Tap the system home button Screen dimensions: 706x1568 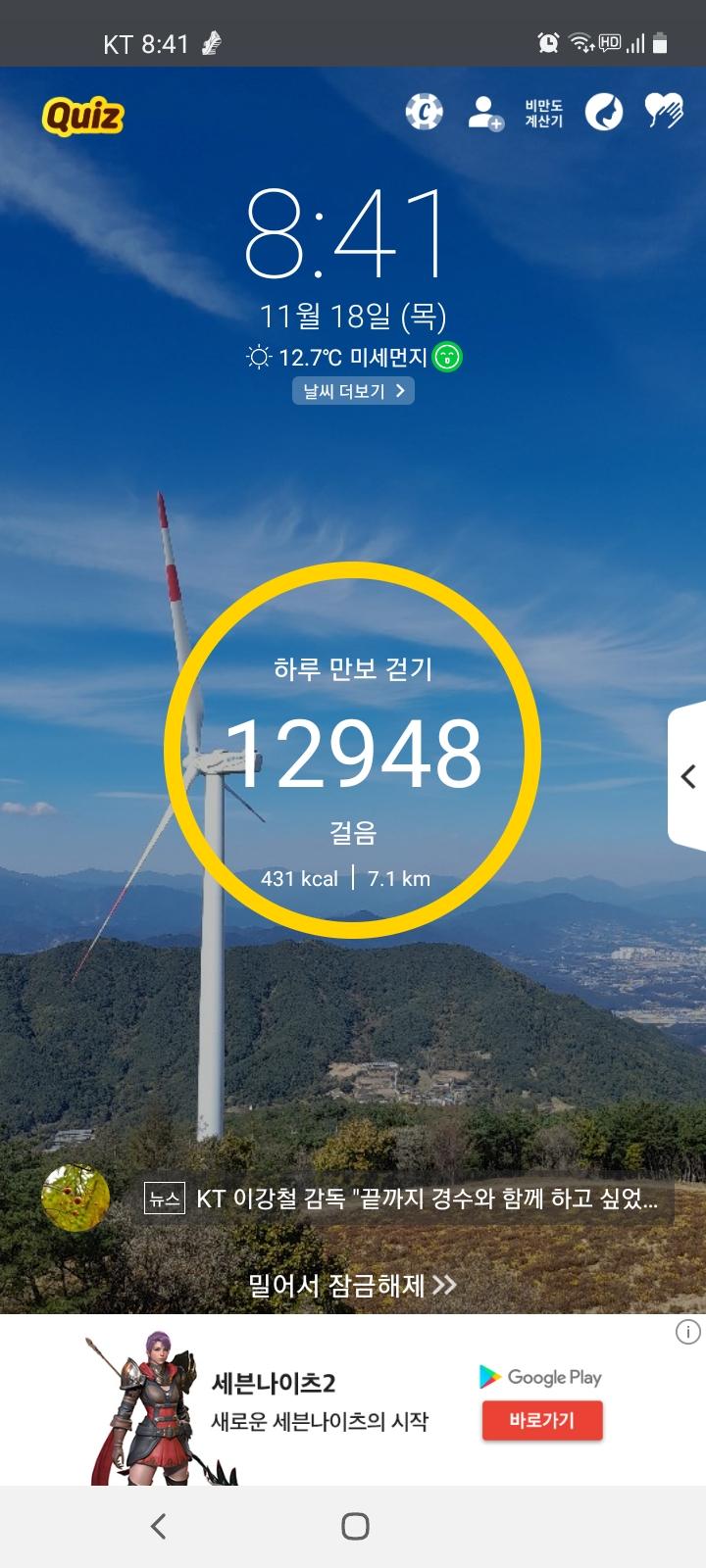[355, 1525]
